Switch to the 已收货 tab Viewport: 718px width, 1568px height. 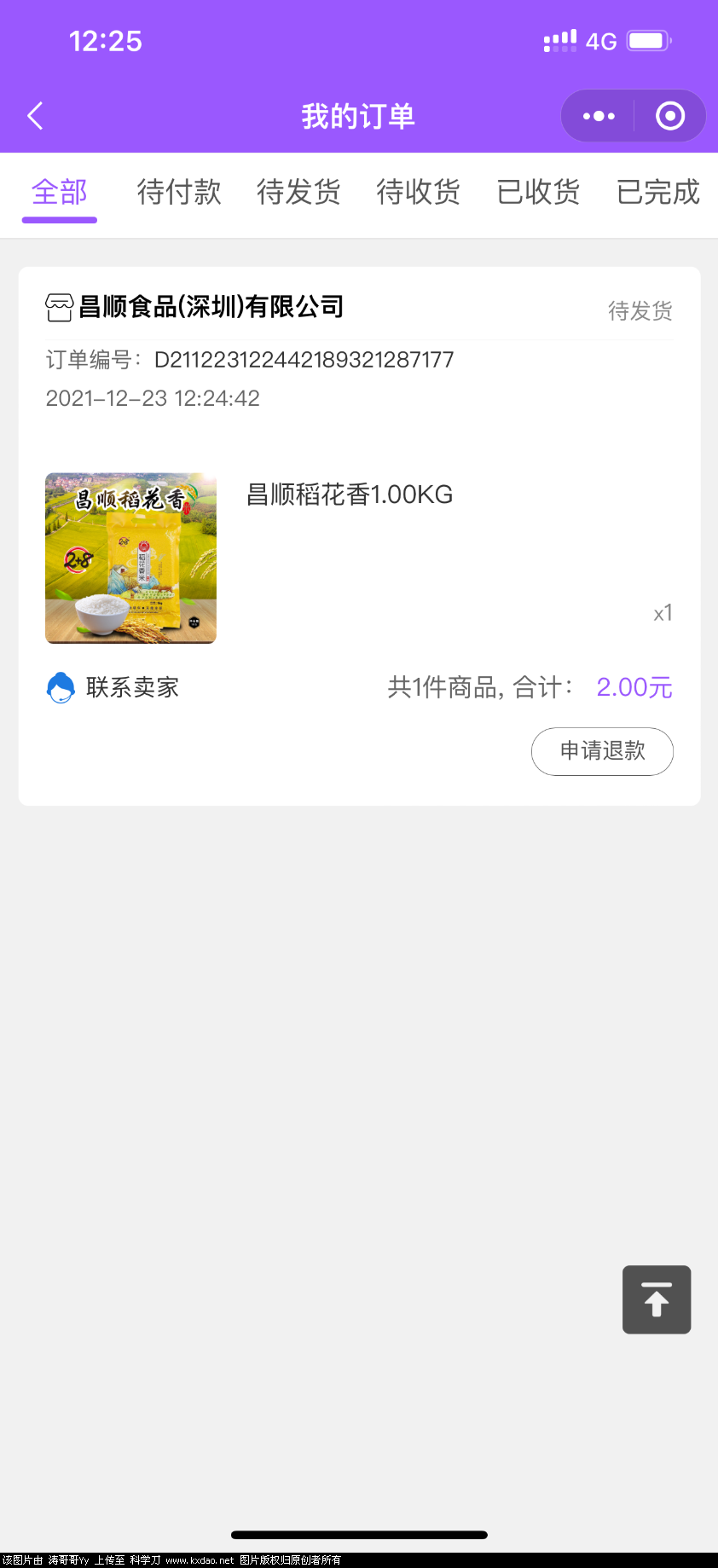tap(538, 194)
